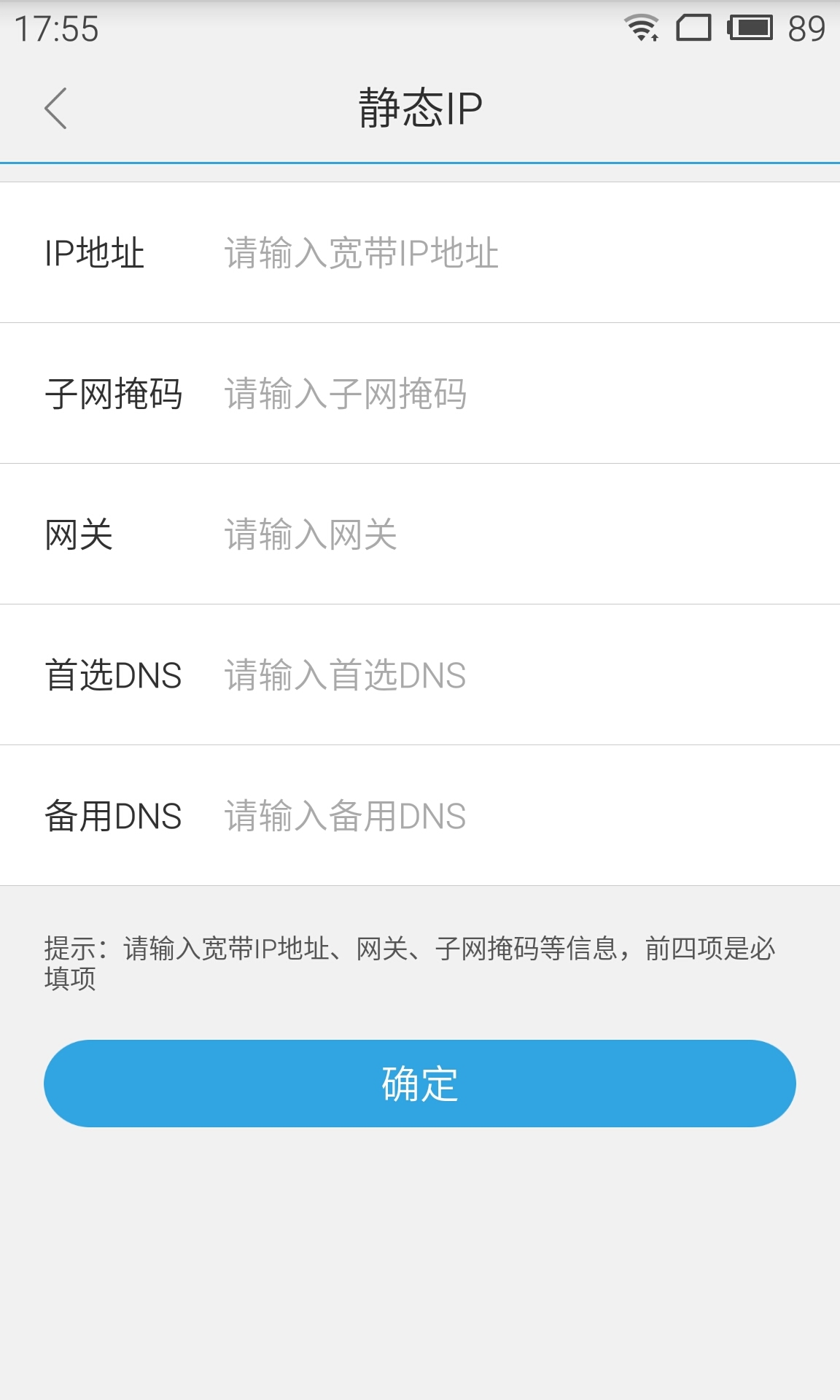Confirm with the 确定 button

coord(420,1084)
